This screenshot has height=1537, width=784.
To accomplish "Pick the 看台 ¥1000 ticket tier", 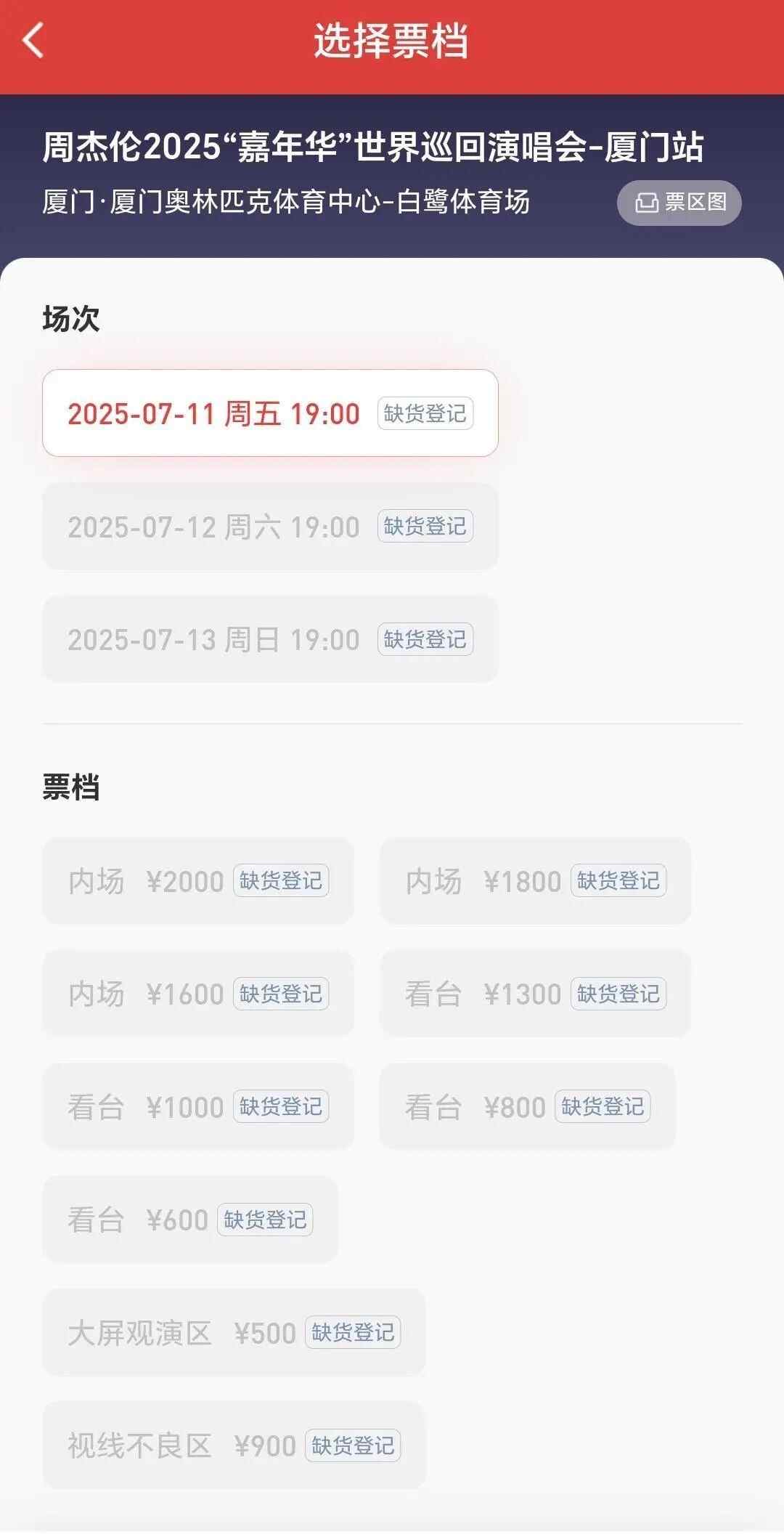I will pyautogui.click(x=197, y=1107).
